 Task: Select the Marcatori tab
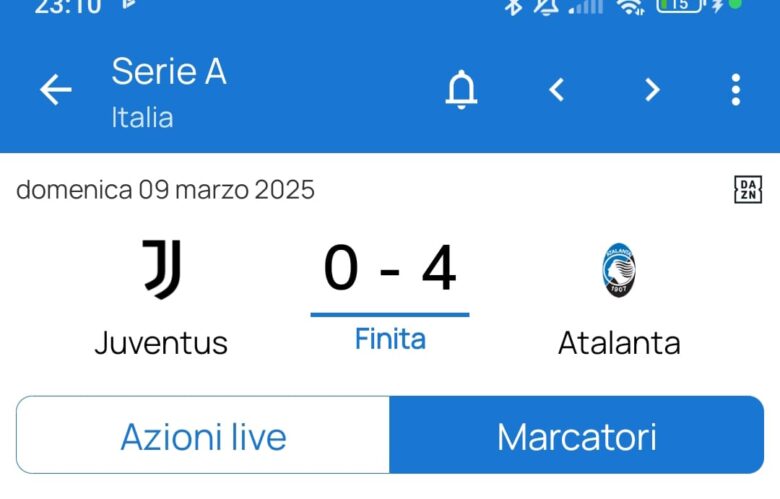coord(576,436)
